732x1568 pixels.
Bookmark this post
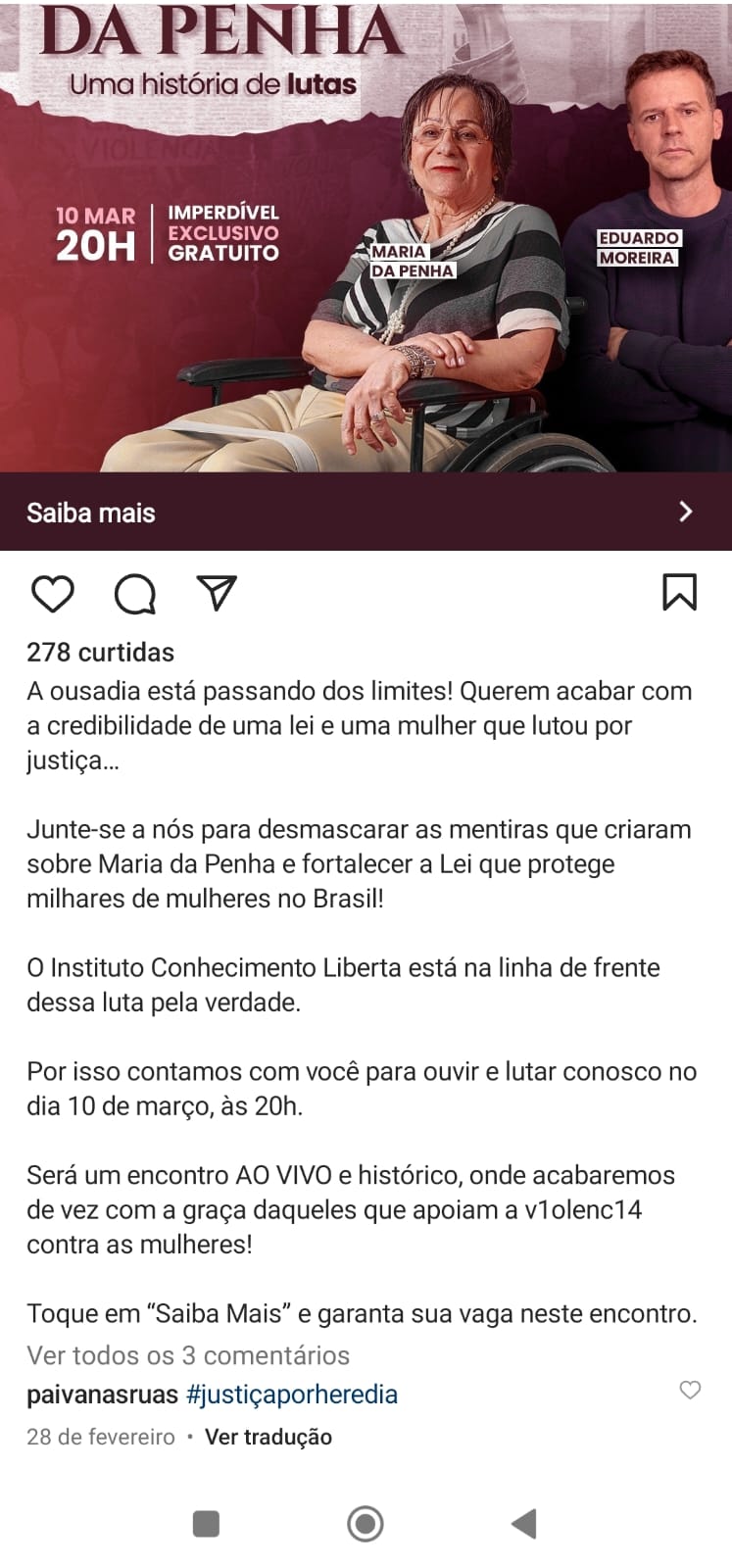pyautogui.click(x=679, y=592)
